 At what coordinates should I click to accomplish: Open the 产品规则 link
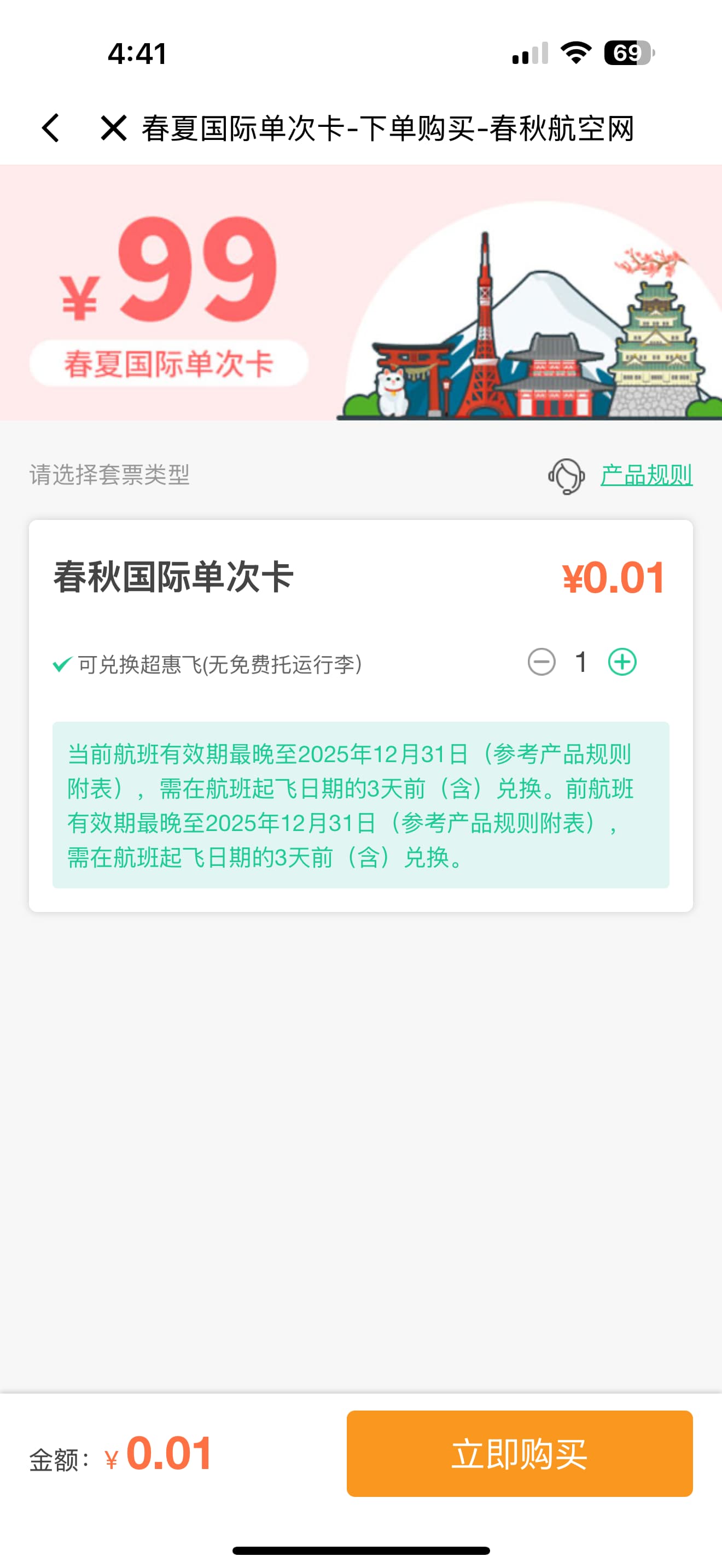pyautogui.click(x=646, y=476)
